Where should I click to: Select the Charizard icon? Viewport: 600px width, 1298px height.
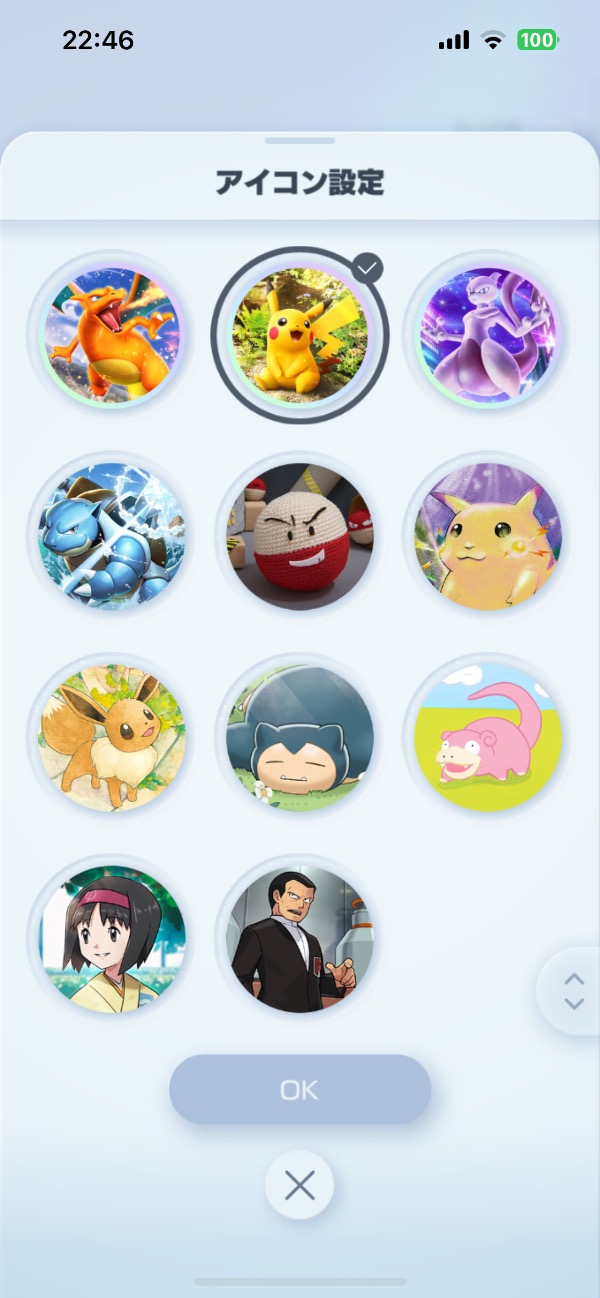pyautogui.click(x=110, y=335)
